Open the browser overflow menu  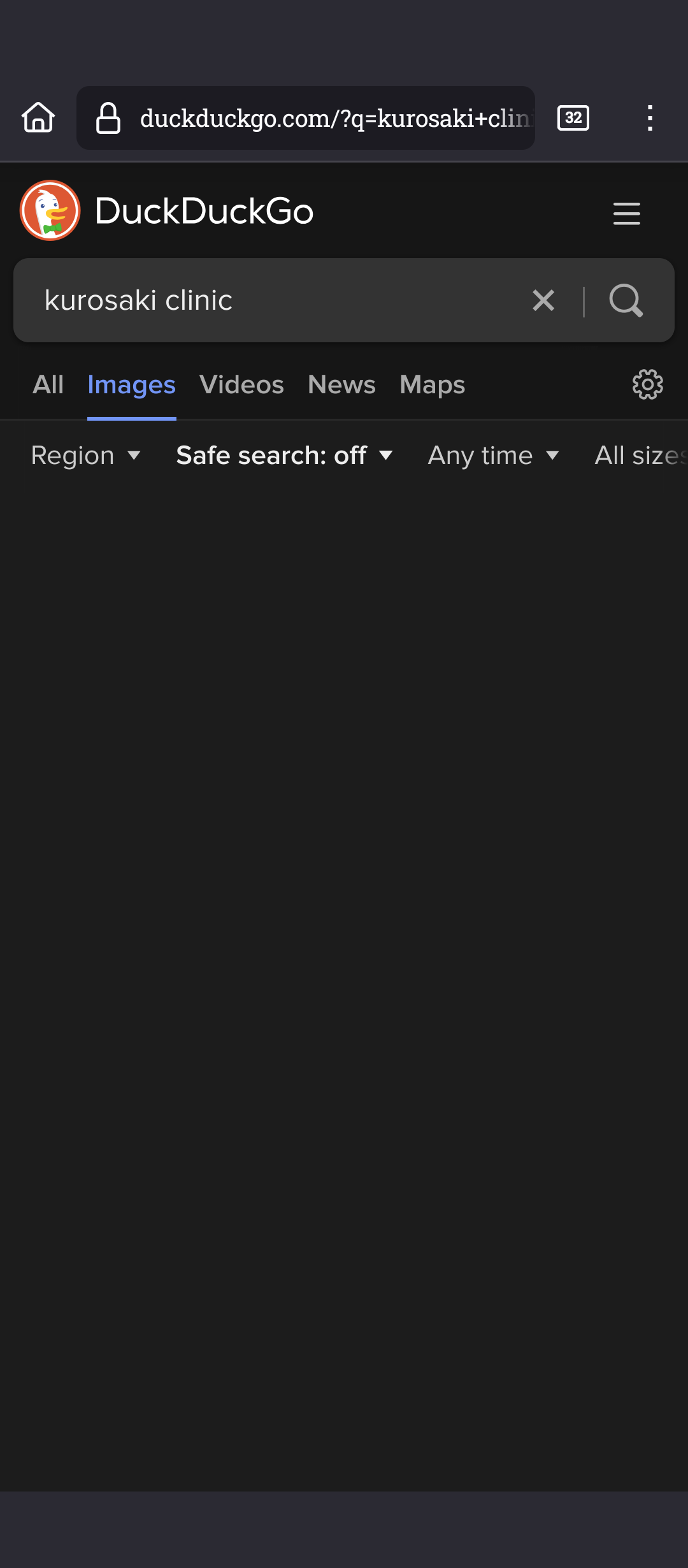pyautogui.click(x=650, y=118)
